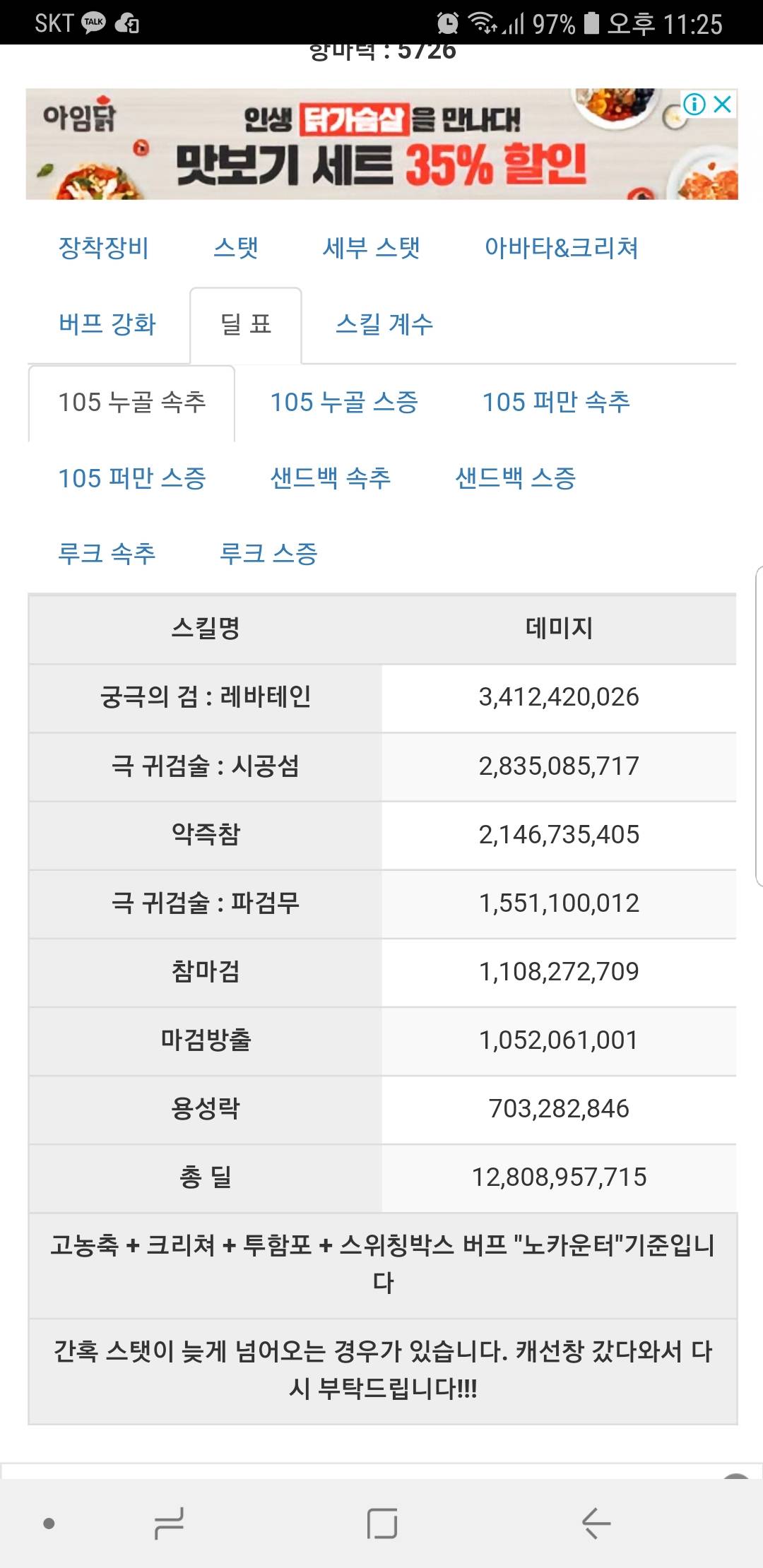This screenshot has height=1568, width=763.
Task: Select the 딜 표 tab
Action: [246, 324]
